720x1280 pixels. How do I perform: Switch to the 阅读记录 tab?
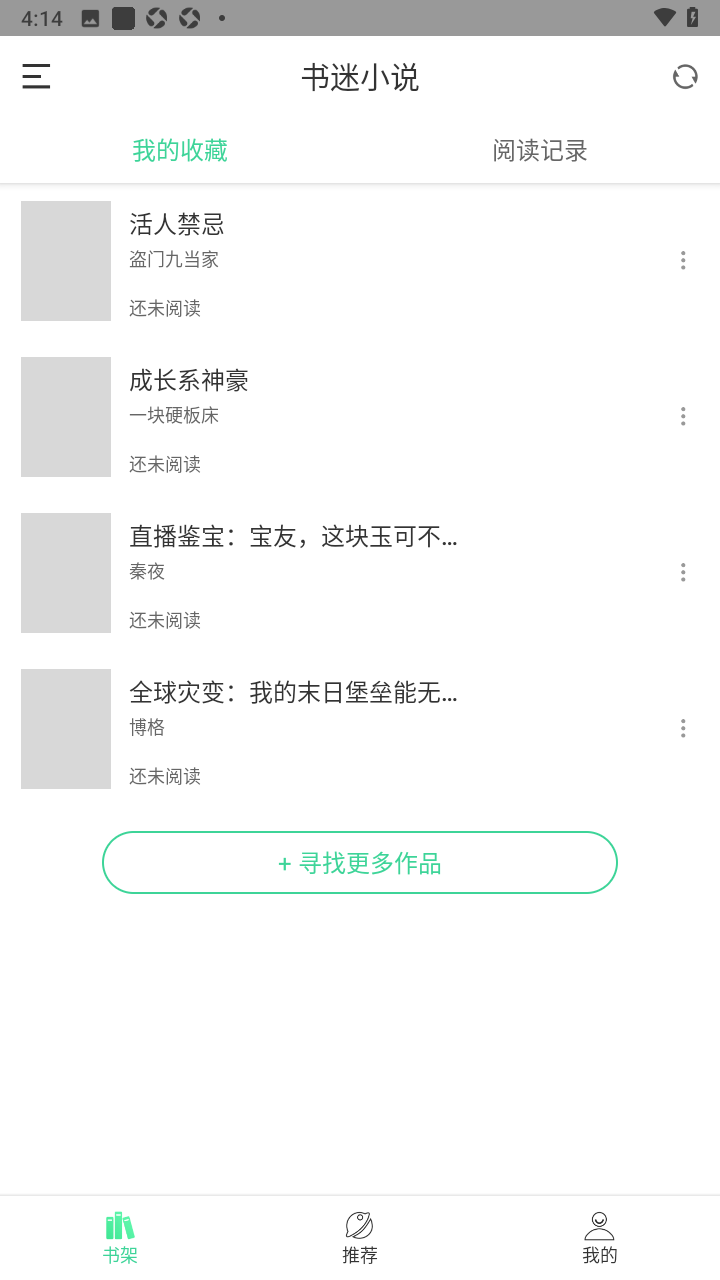[540, 151]
